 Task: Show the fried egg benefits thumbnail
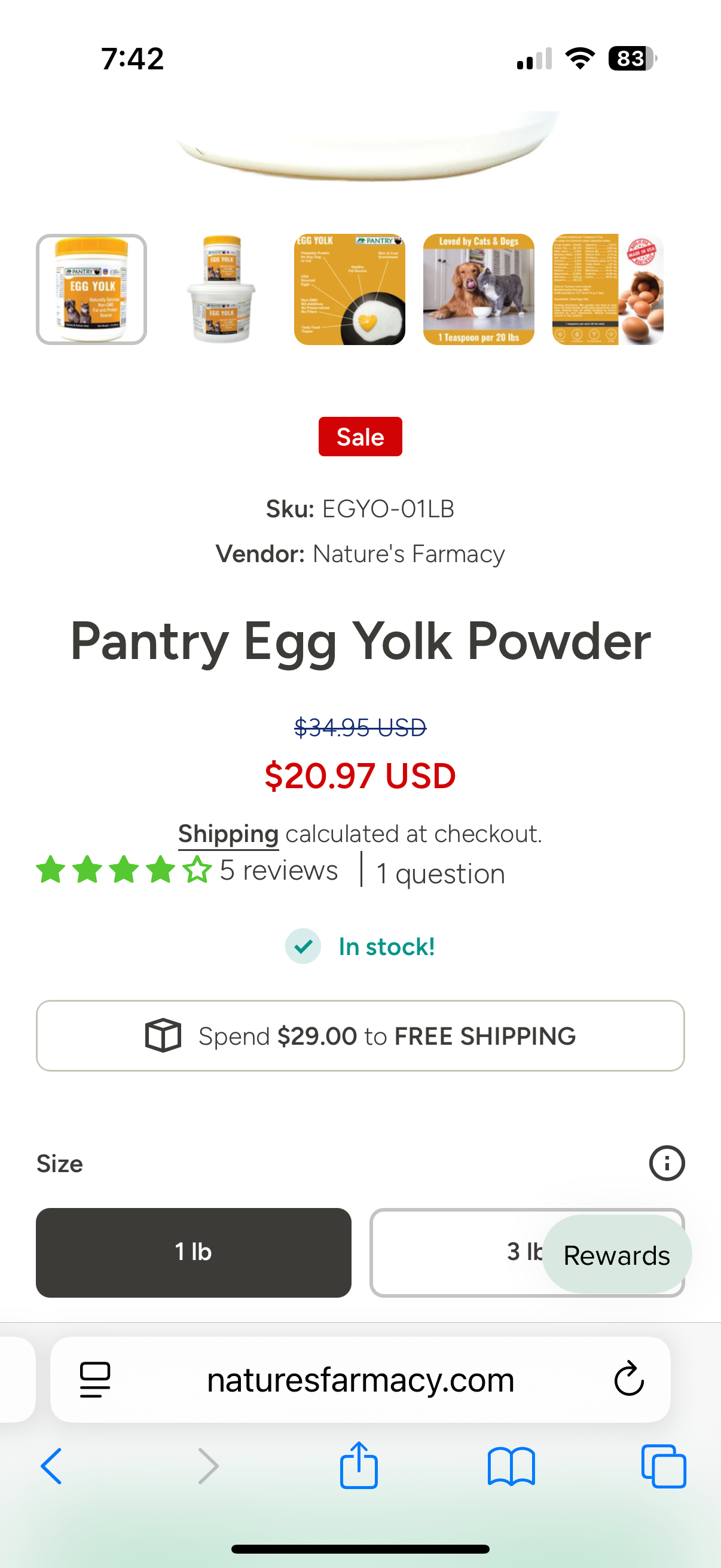[x=349, y=289]
